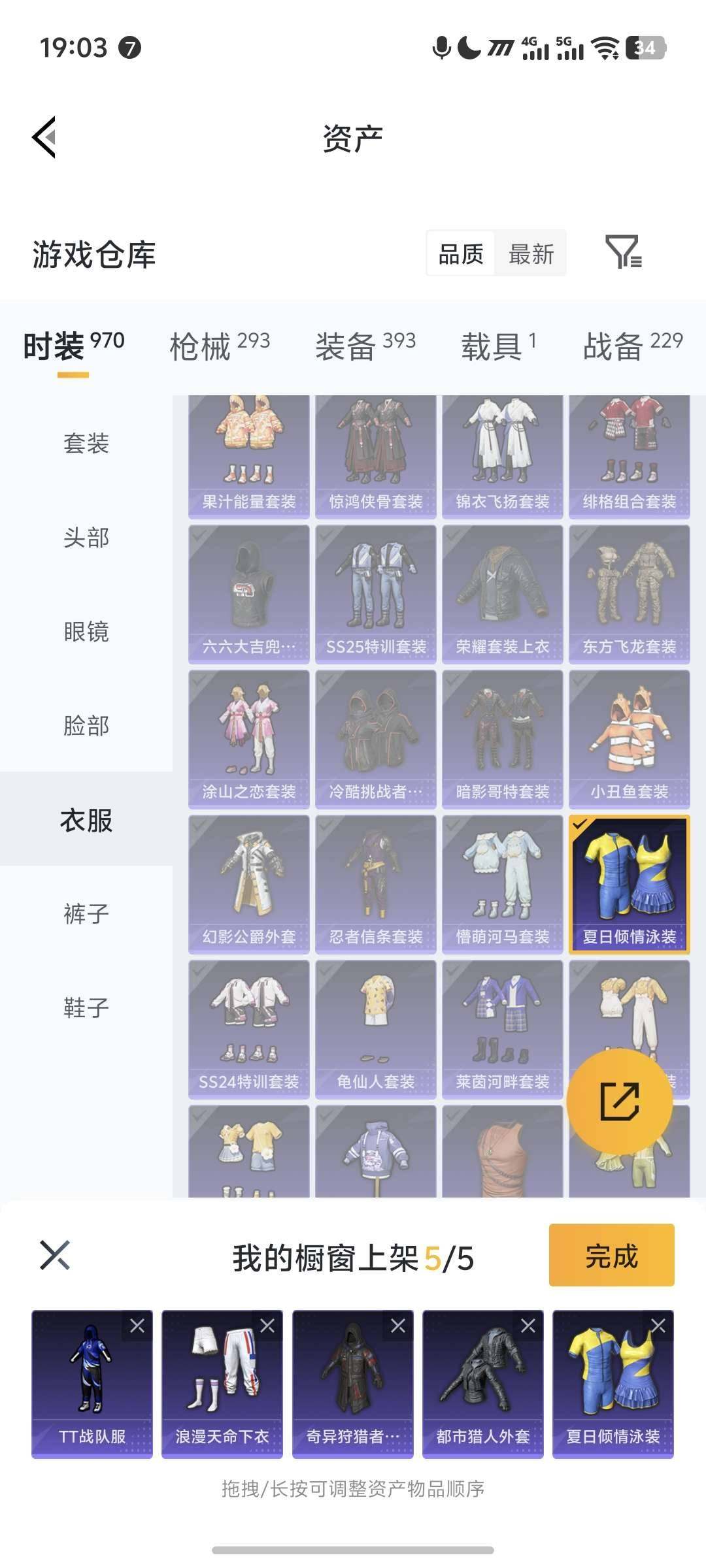The image size is (706, 1568).
Task: Switch sorting to 最新
Action: tap(530, 253)
